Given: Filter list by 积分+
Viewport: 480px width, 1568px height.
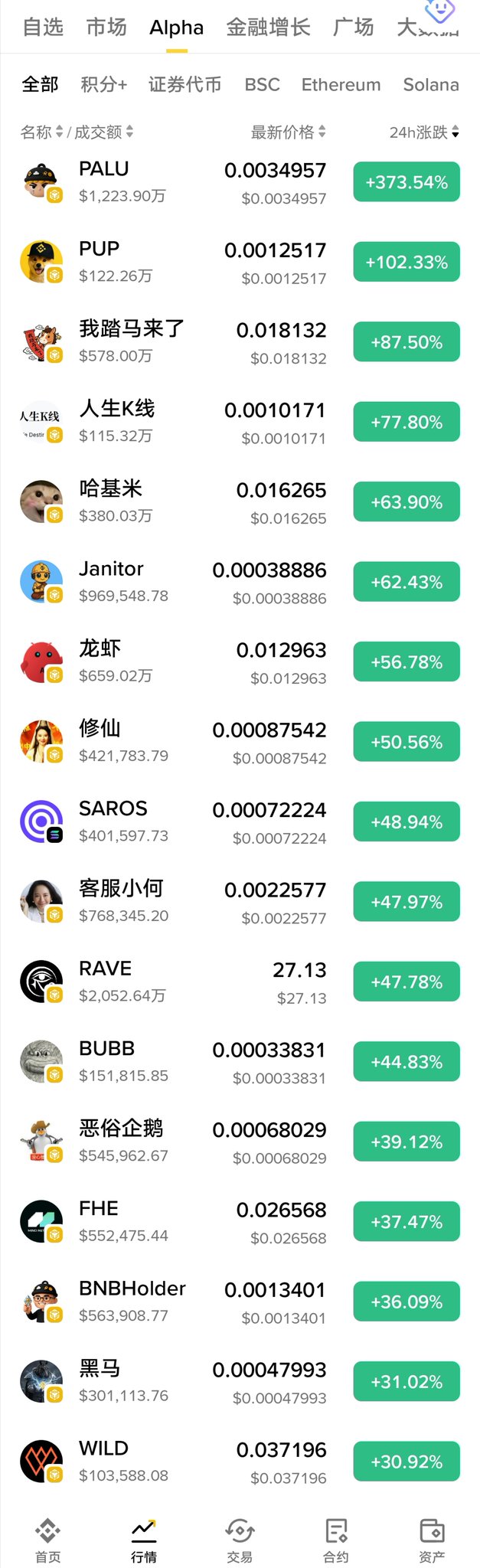Looking at the screenshot, I should pyautogui.click(x=104, y=85).
